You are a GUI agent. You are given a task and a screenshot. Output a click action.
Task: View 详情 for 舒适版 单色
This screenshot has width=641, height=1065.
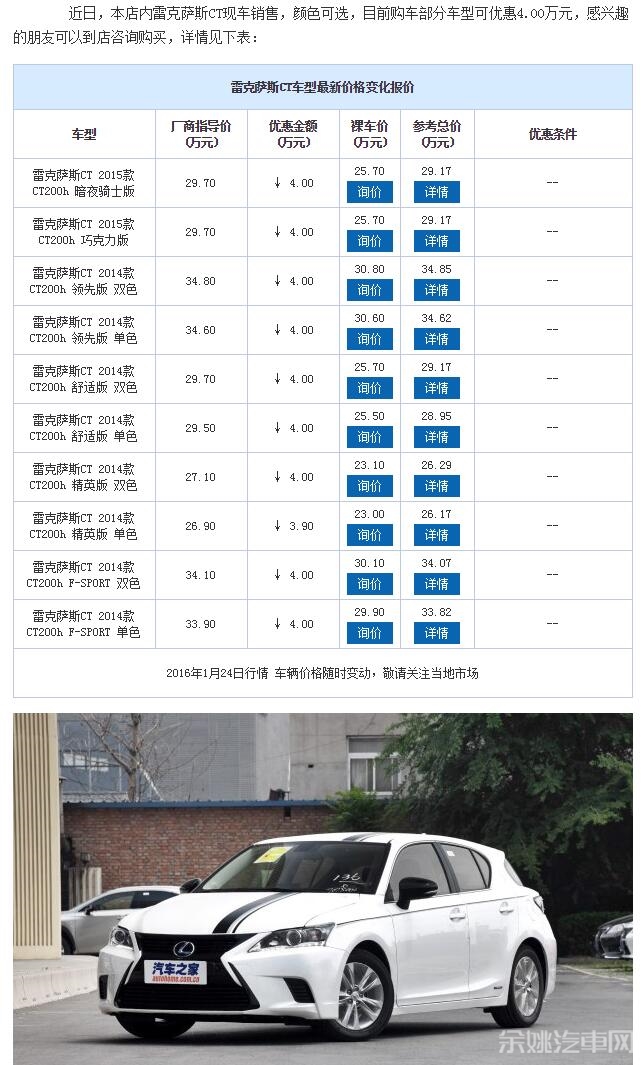[x=437, y=437]
